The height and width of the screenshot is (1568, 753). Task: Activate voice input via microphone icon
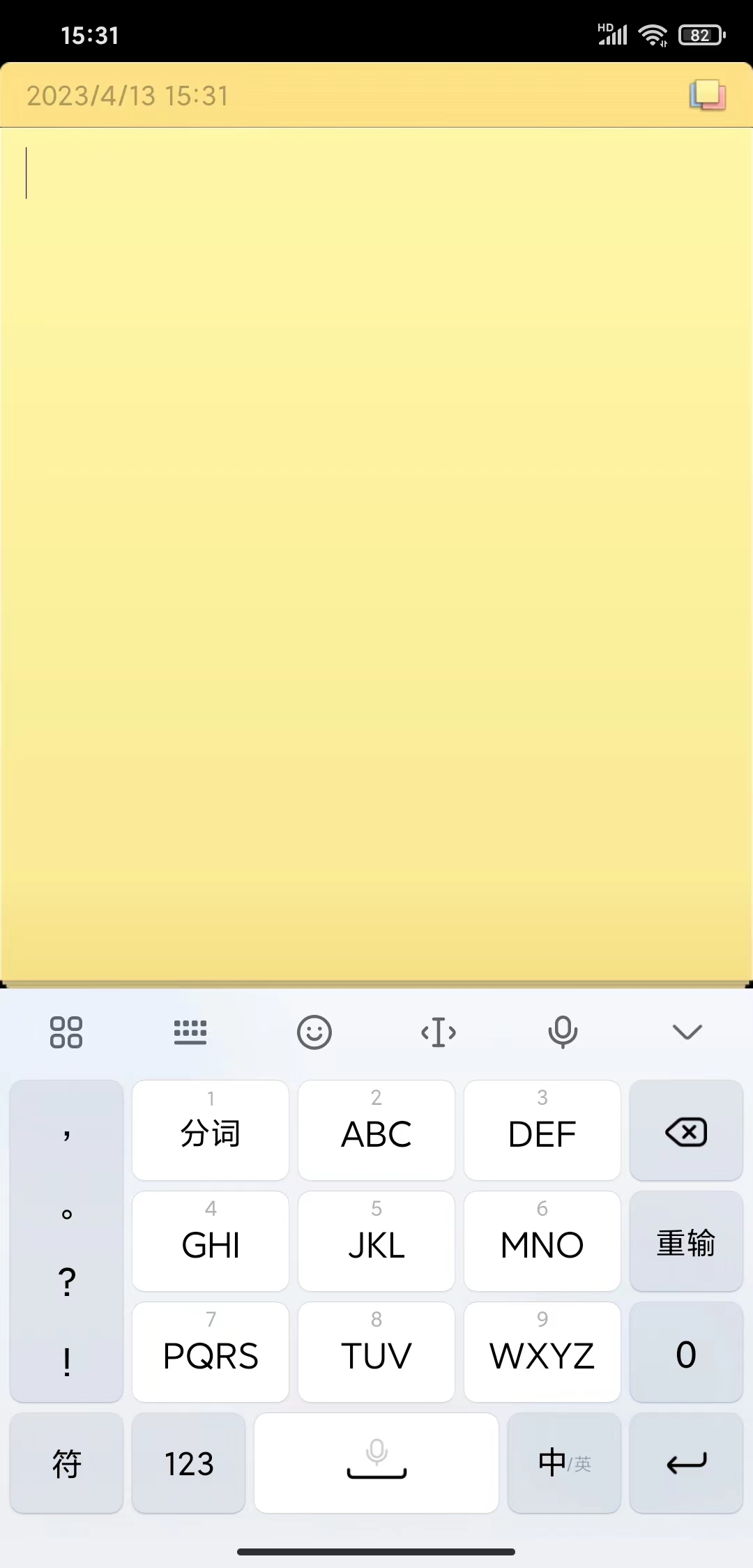[x=563, y=1032]
